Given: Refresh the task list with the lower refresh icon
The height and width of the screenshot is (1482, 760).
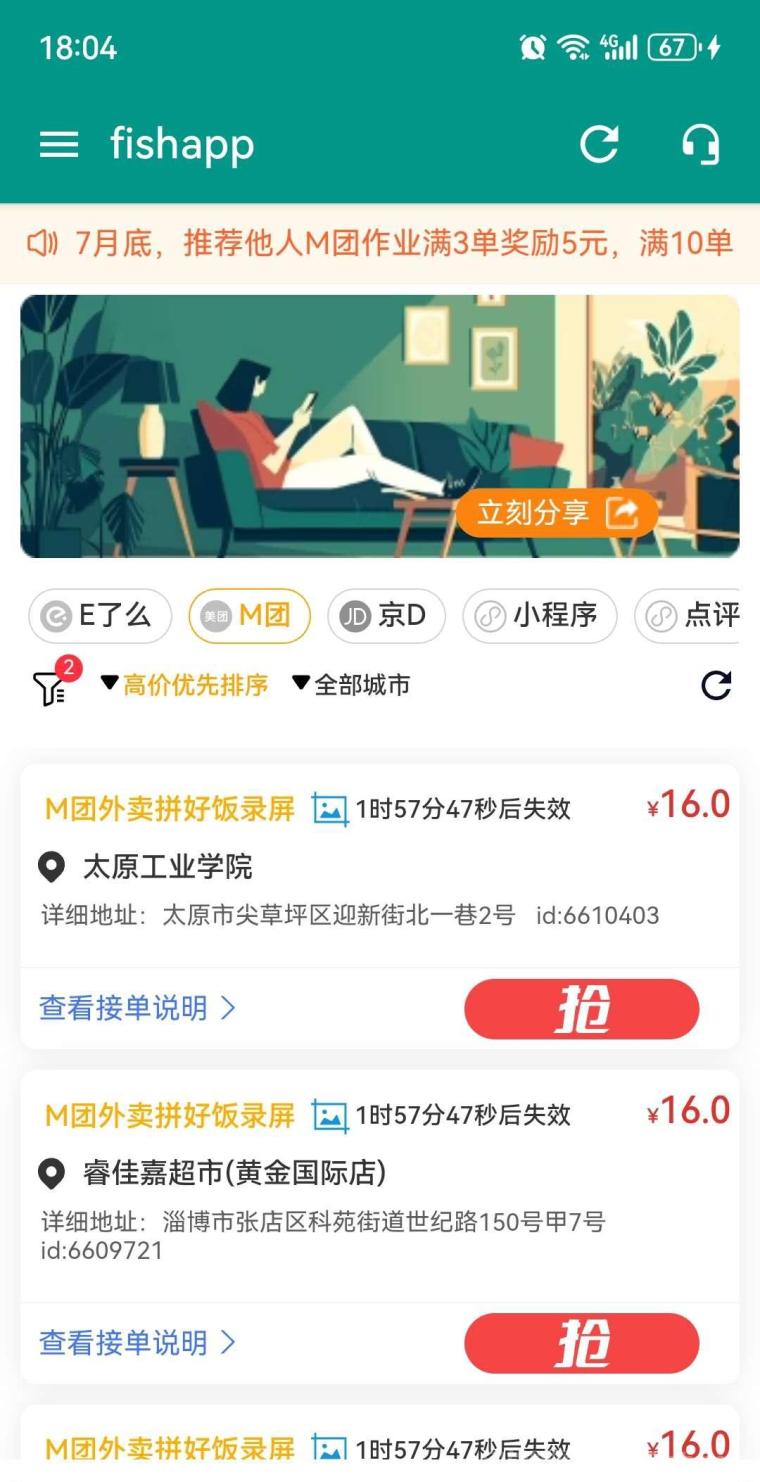Looking at the screenshot, I should [x=716, y=686].
